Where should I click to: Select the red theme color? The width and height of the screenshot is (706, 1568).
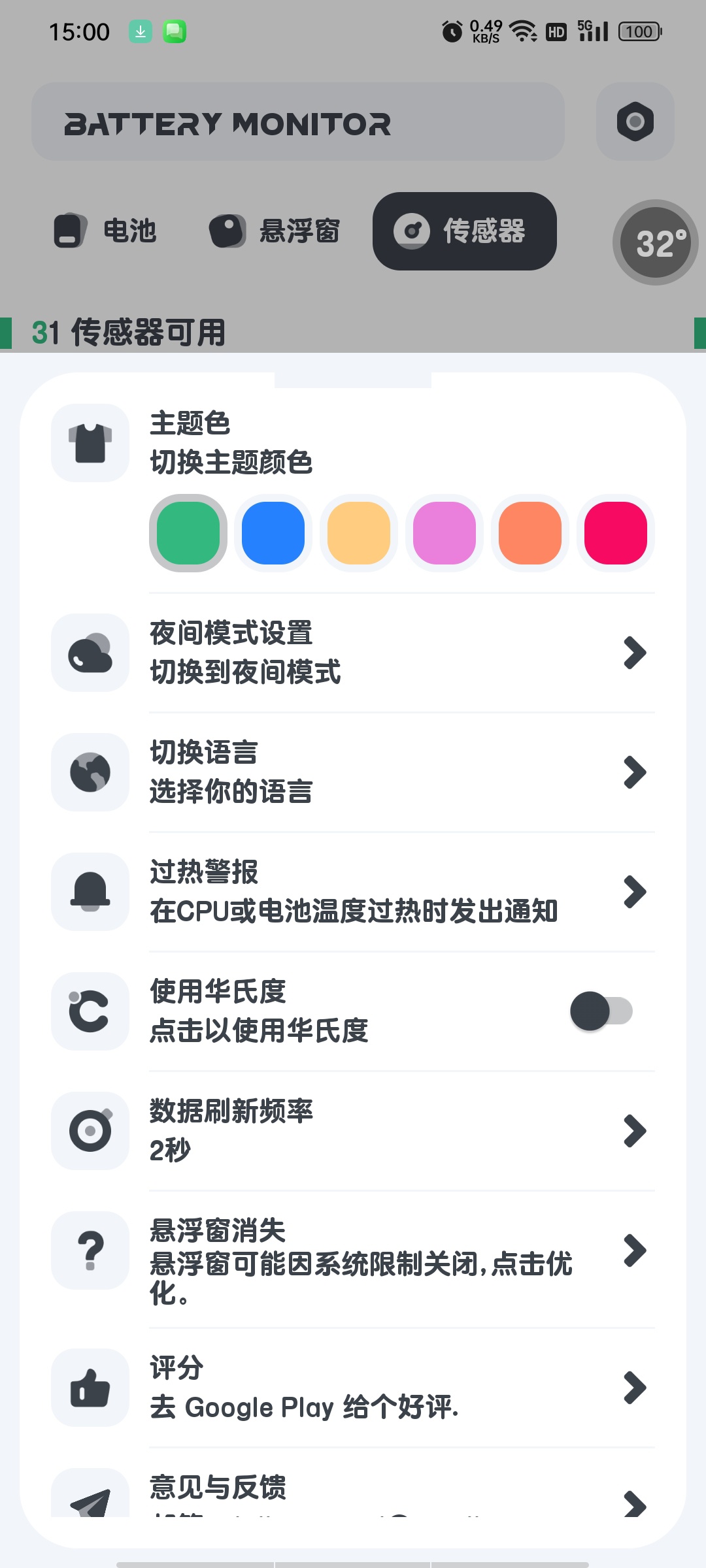(x=616, y=533)
